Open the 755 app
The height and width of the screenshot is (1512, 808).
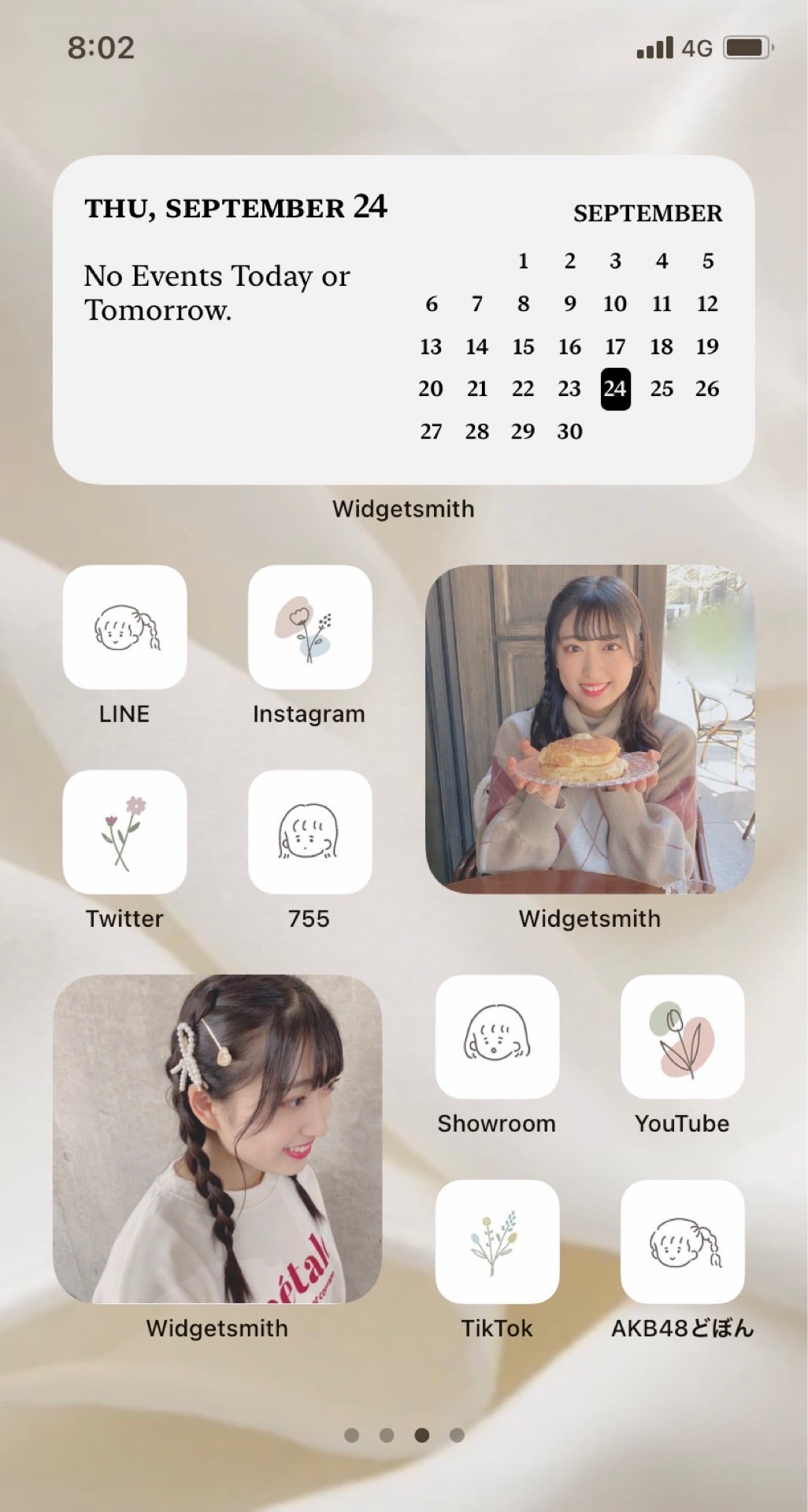point(309,832)
